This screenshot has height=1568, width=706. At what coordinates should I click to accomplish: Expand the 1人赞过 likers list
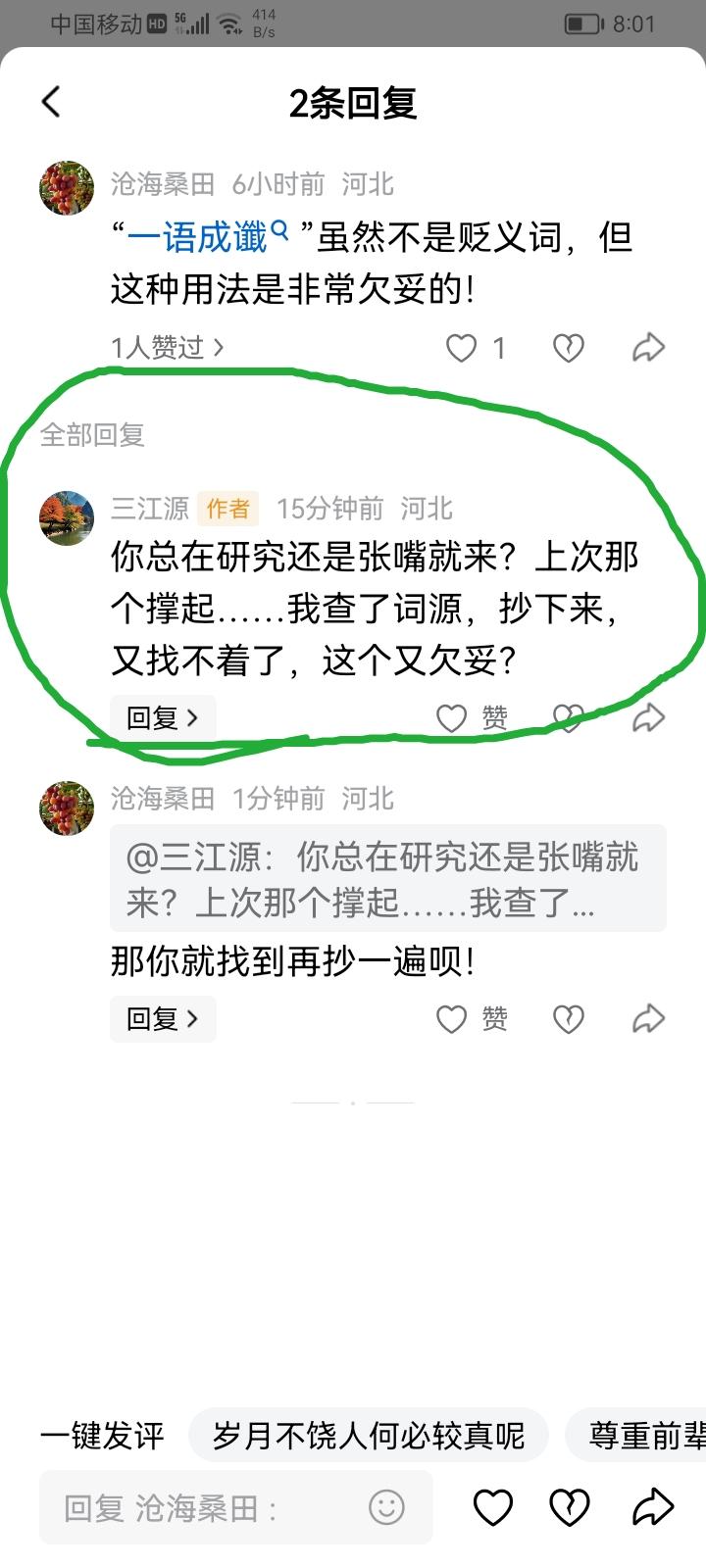162,347
